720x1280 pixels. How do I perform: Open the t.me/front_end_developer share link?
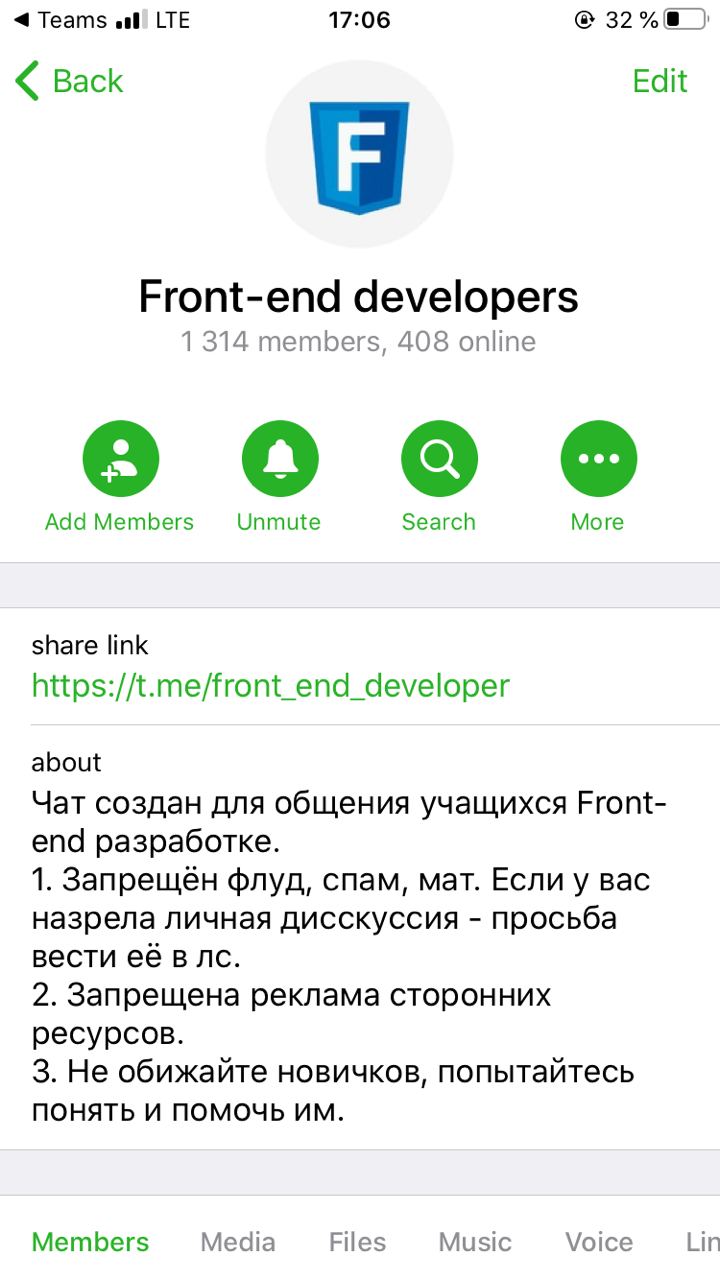(270, 686)
